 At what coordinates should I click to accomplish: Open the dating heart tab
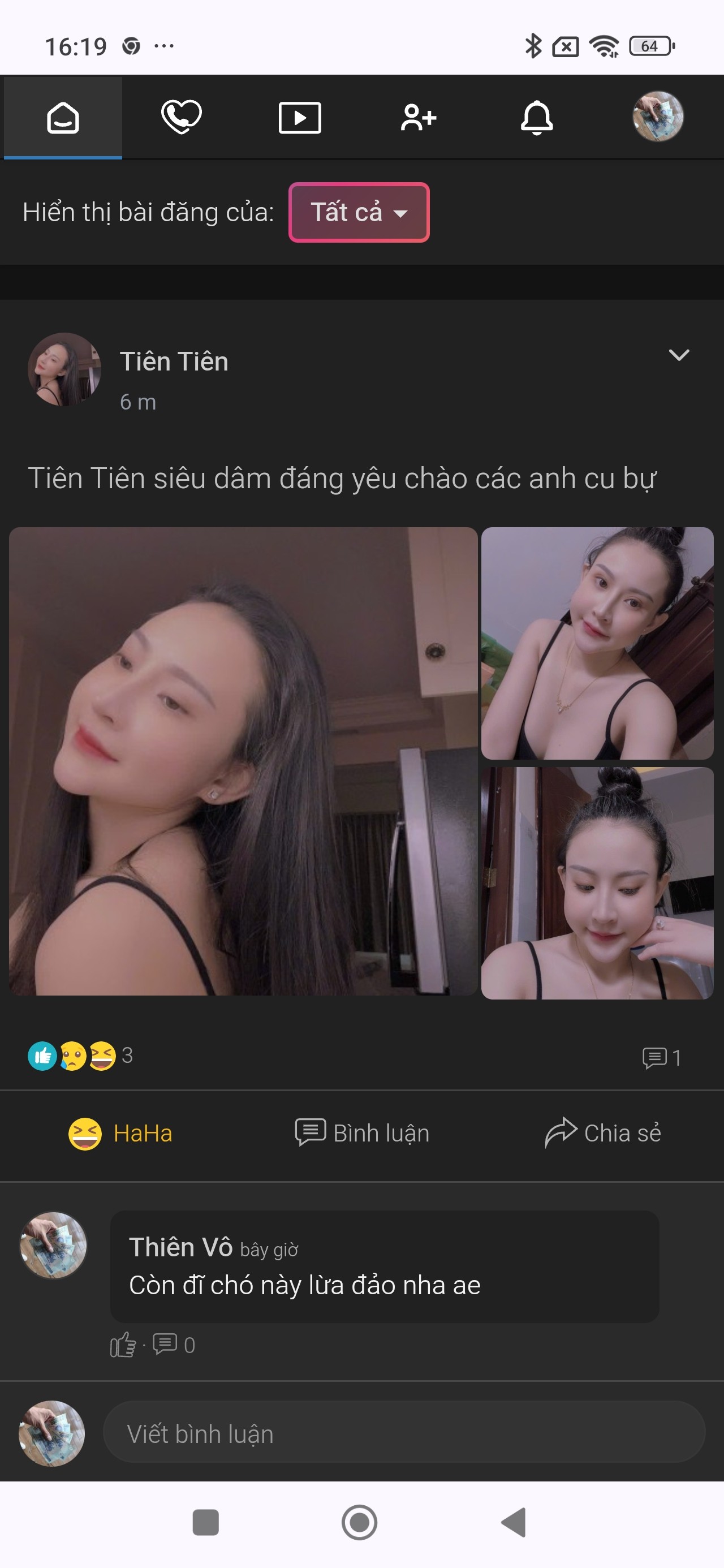[181, 117]
